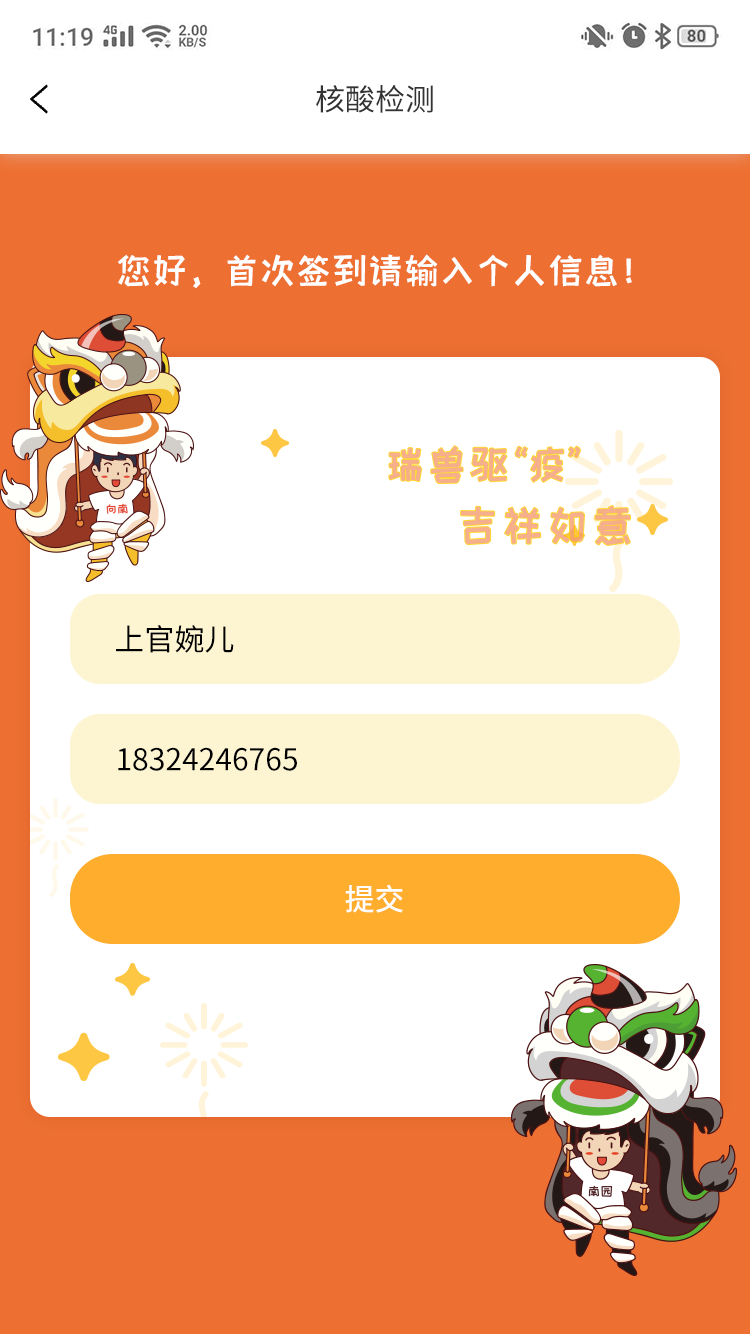The width and height of the screenshot is (750, 1334).
Task: Tap the name field containing 上官婉儿
Action: tap(374, 639)
